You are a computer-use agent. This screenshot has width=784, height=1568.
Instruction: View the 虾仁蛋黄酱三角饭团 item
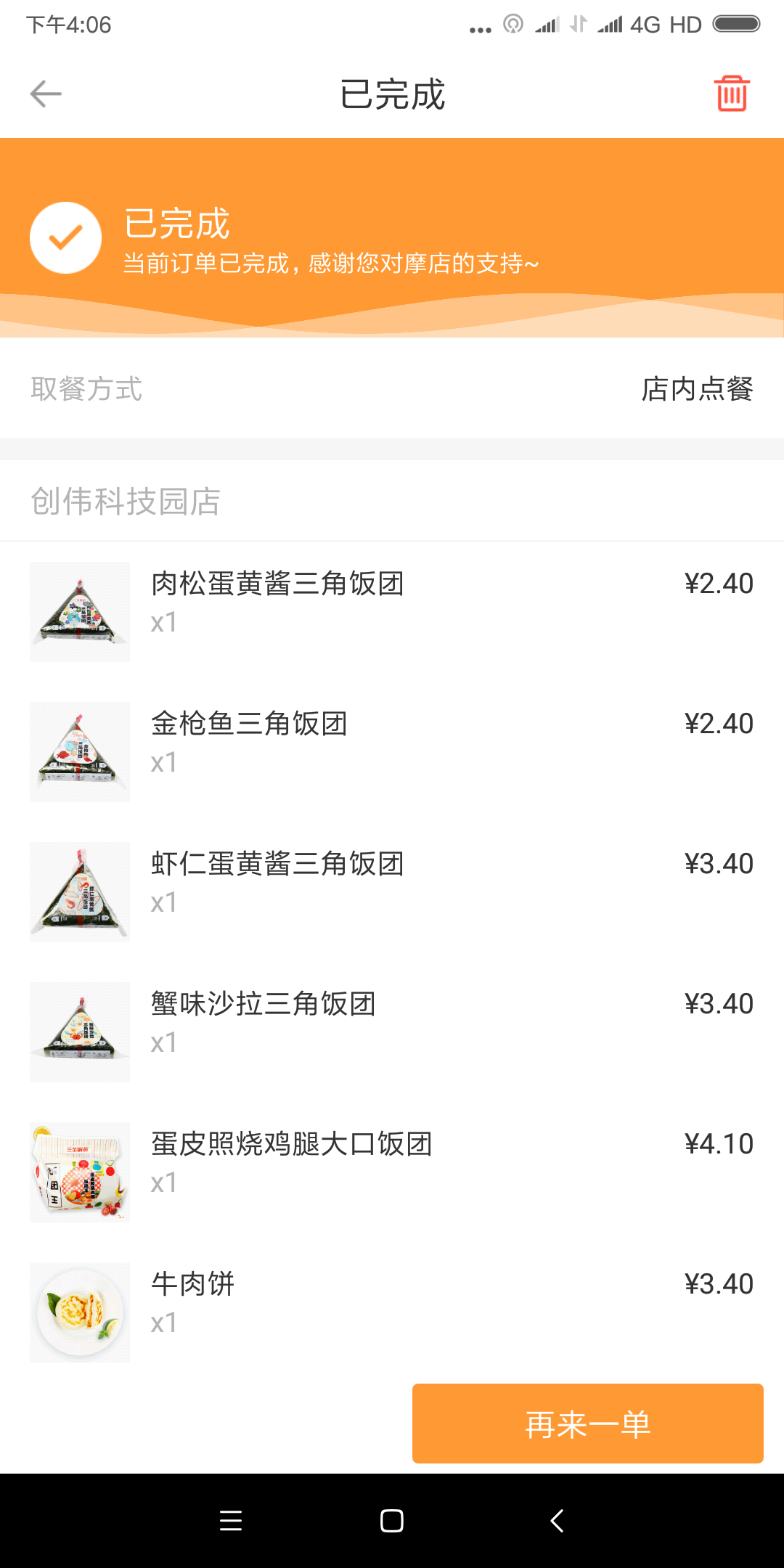(x=277, y=865)
